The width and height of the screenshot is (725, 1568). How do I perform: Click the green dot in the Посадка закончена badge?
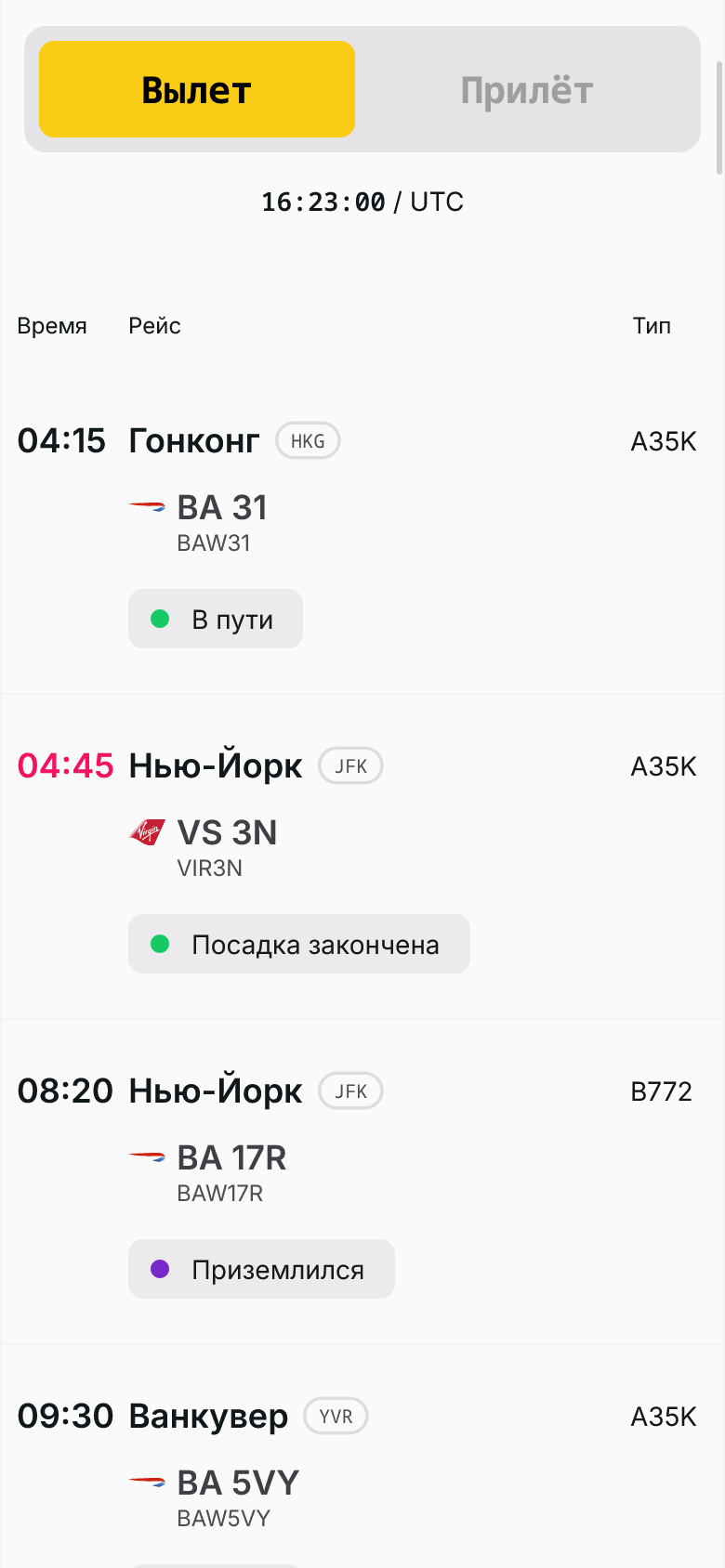tap(159, 943)
